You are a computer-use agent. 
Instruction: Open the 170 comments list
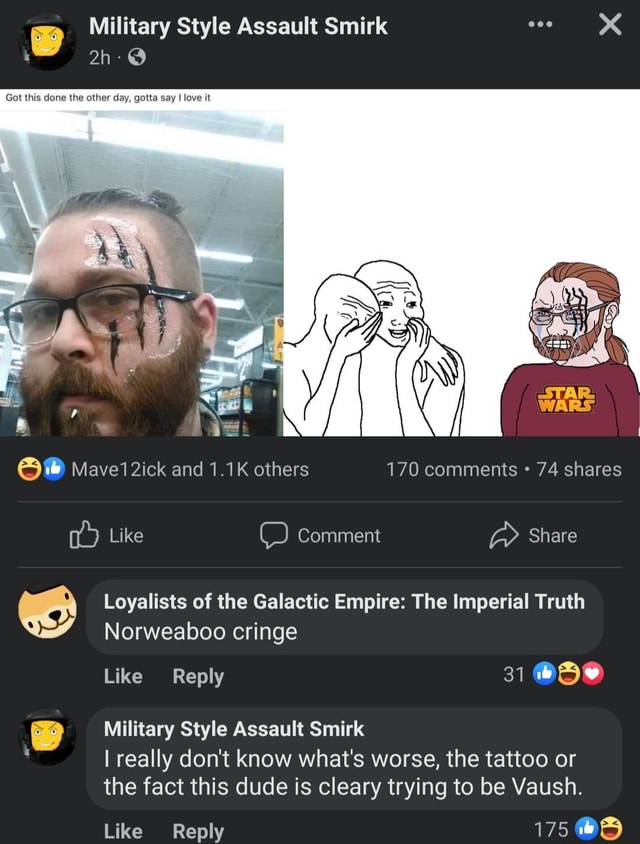(x=451, y=469)
